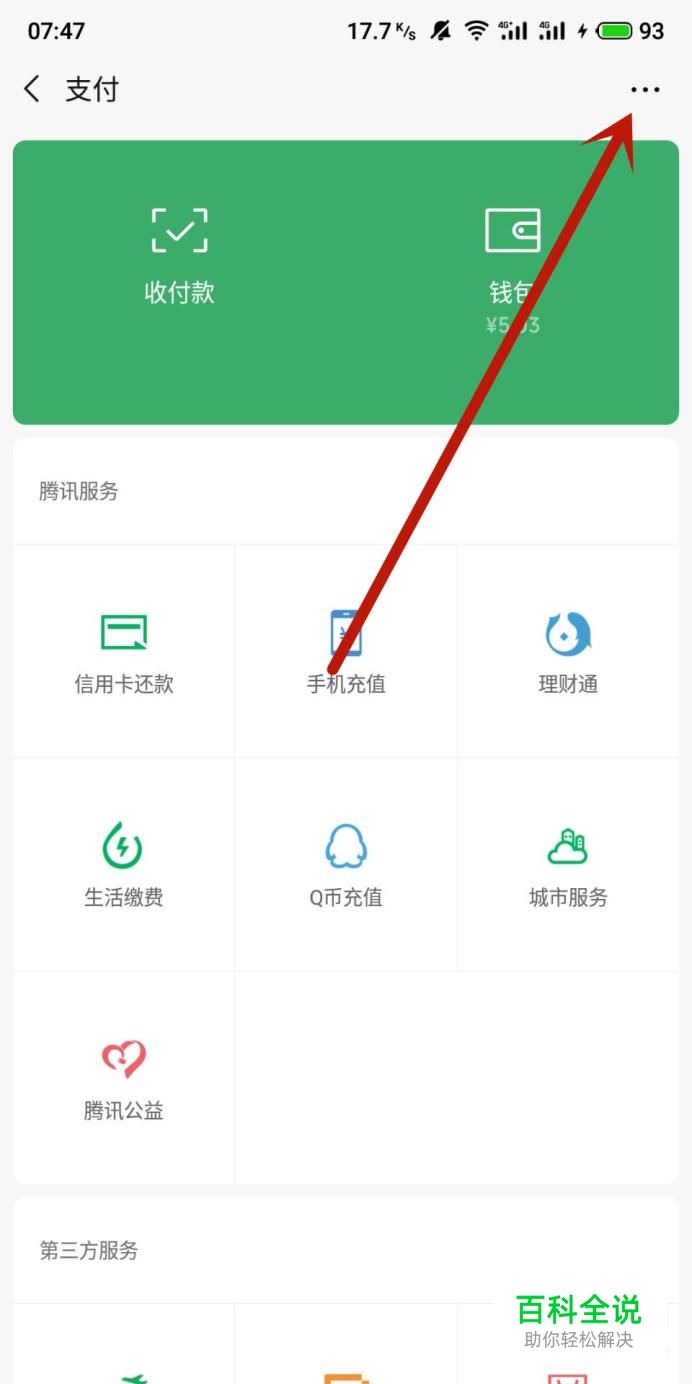Choose Q币充值 recharge
This screenshot has width=692, height=1384.
(x=346, y=865)
